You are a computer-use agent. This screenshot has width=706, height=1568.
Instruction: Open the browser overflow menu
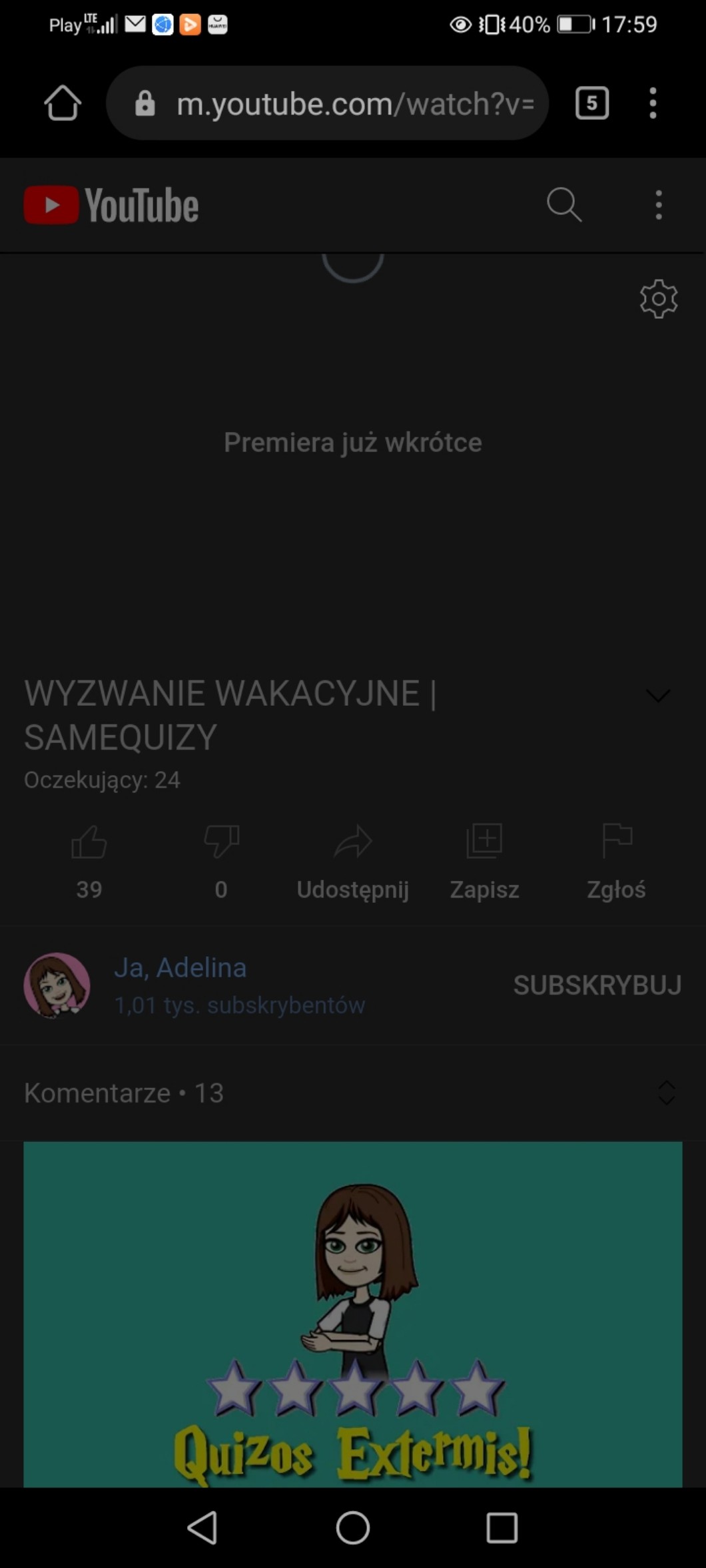click(653, 103)
